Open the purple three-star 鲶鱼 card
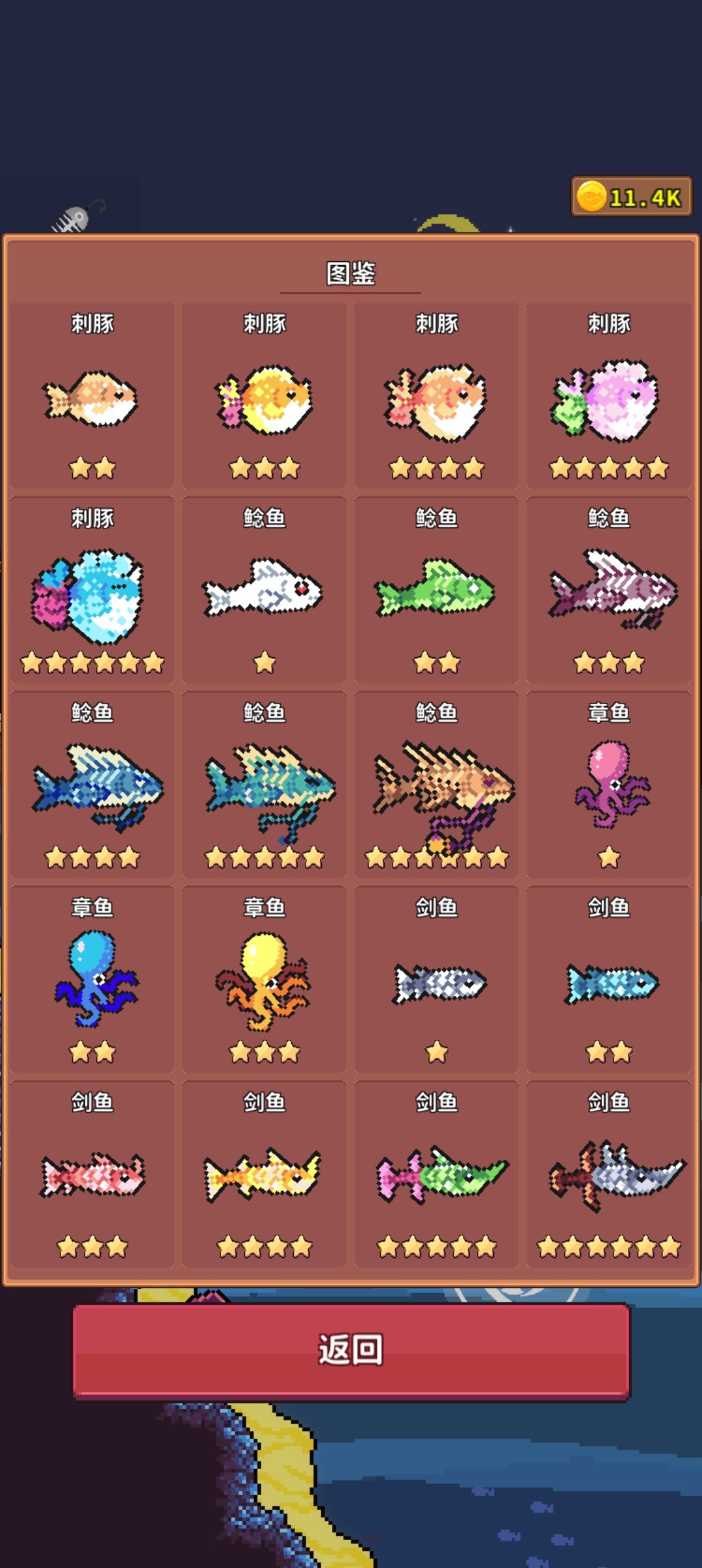 click(608, 592)
